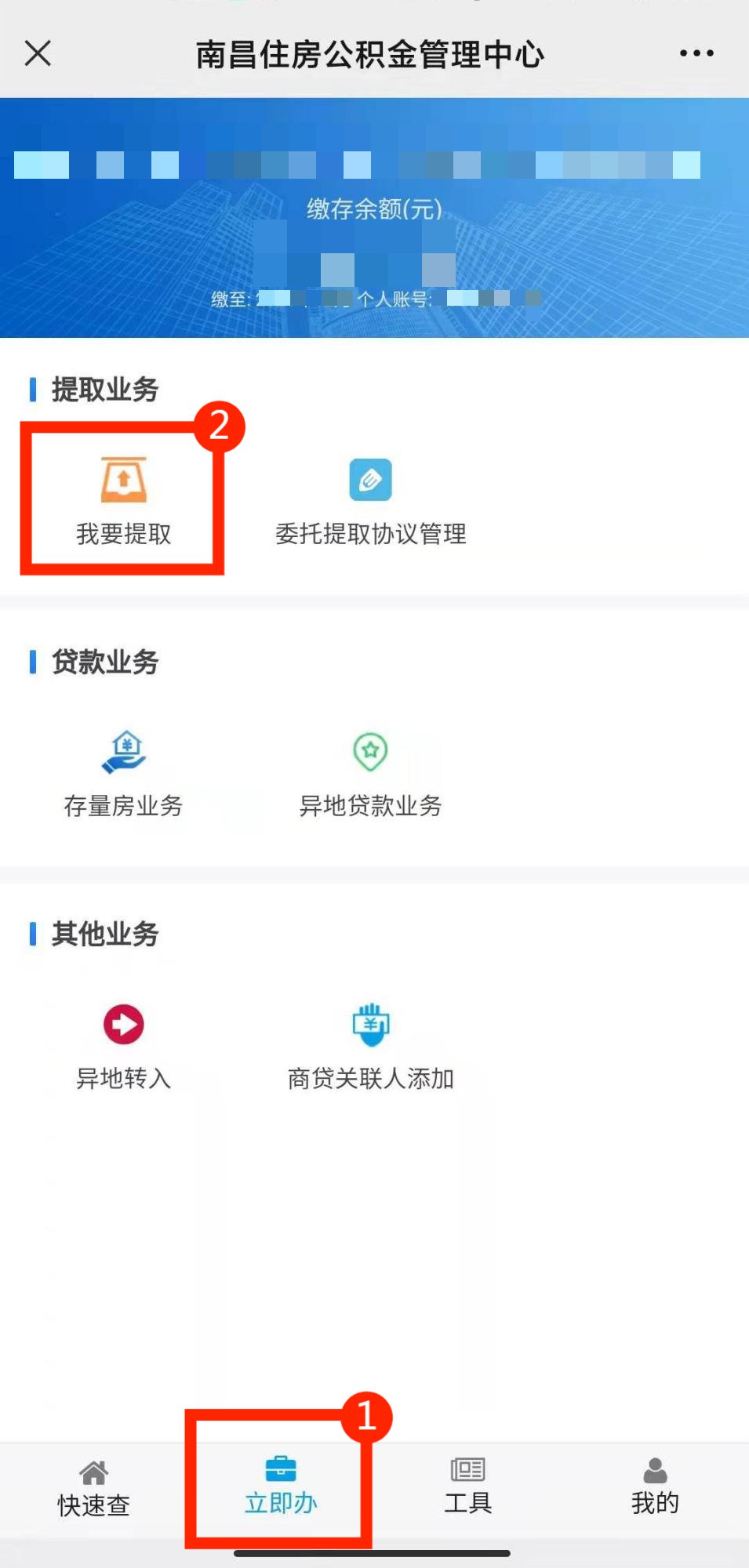Select the 立即办 tab
Screen dimensions: 749x1568
(280, 1486)
